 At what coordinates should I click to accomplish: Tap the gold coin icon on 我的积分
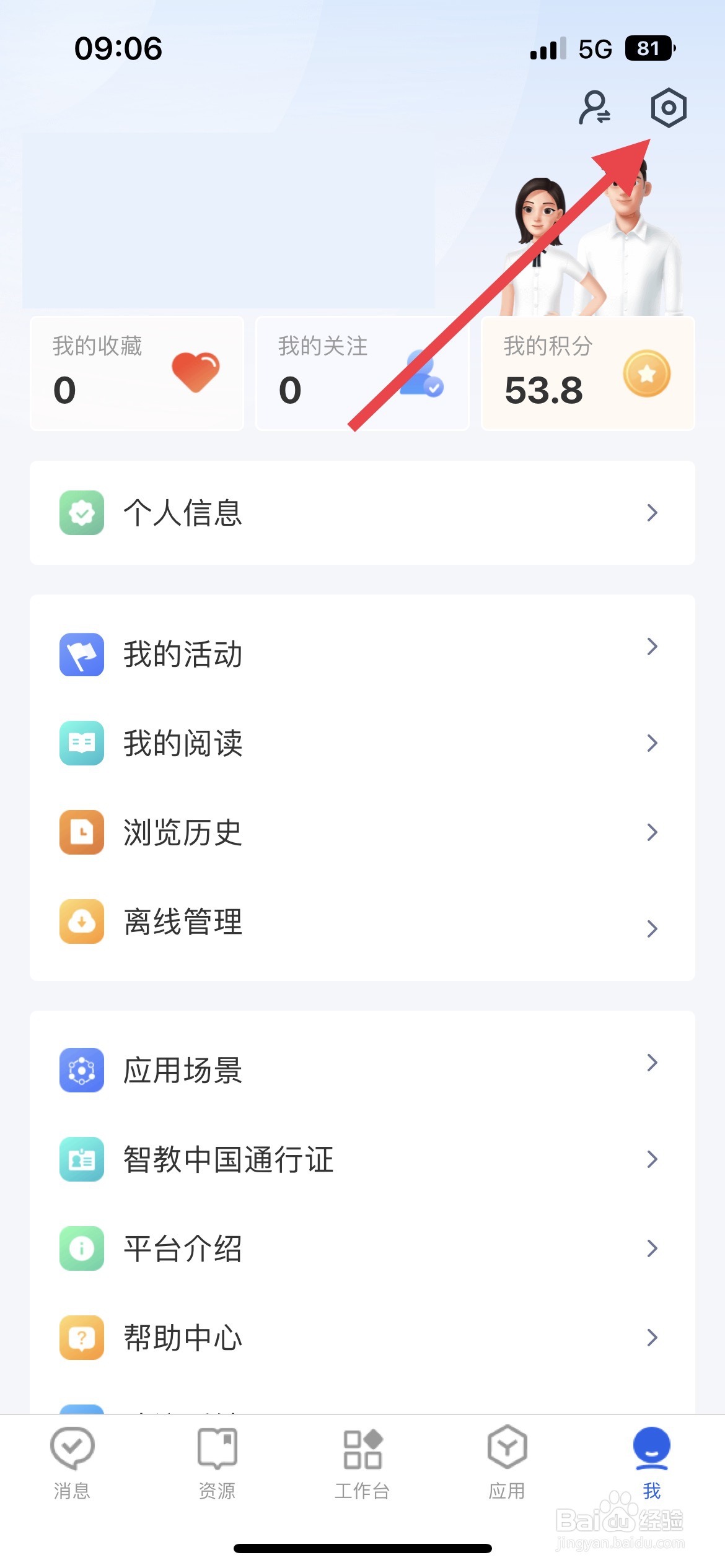[646, 373]
